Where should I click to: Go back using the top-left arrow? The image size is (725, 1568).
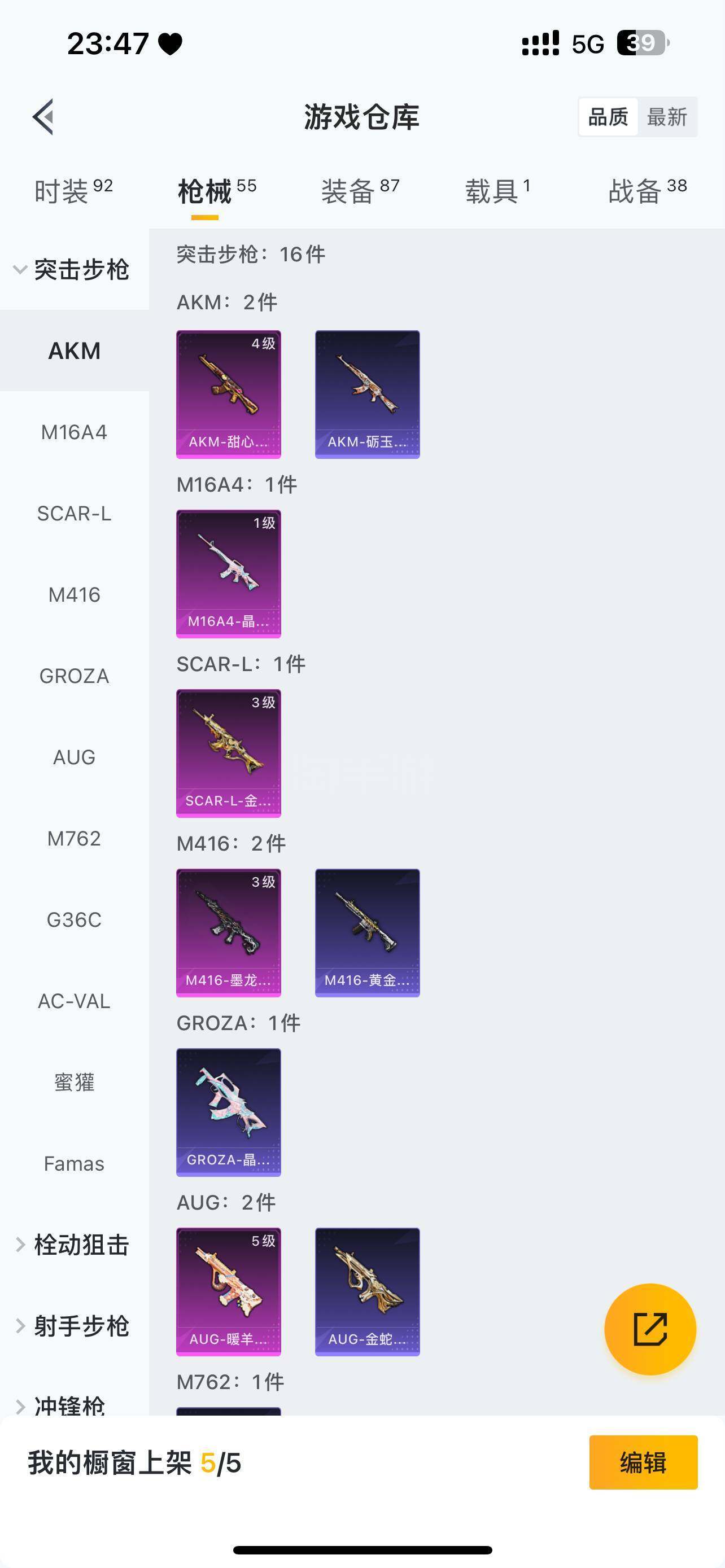point(43,116)
